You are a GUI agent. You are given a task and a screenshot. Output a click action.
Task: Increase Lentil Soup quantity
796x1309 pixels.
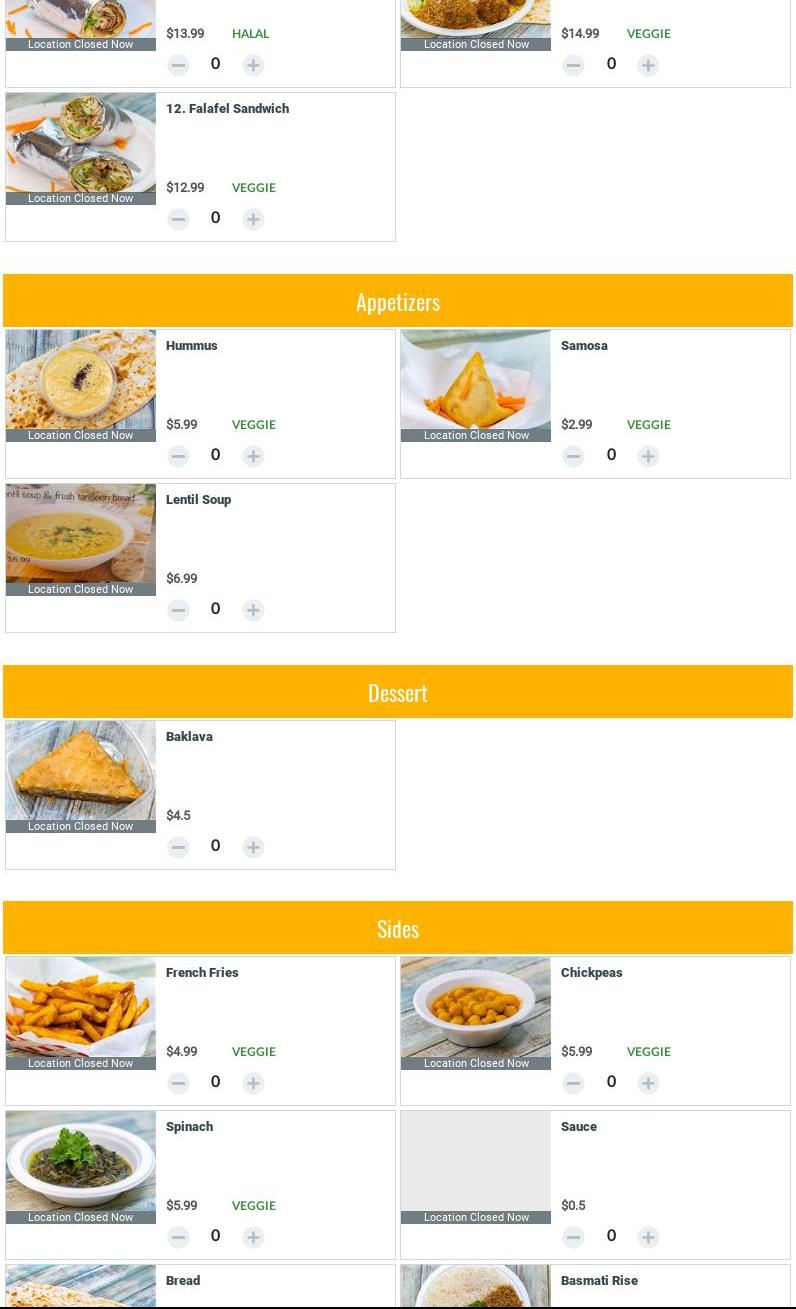click(253, 610)
